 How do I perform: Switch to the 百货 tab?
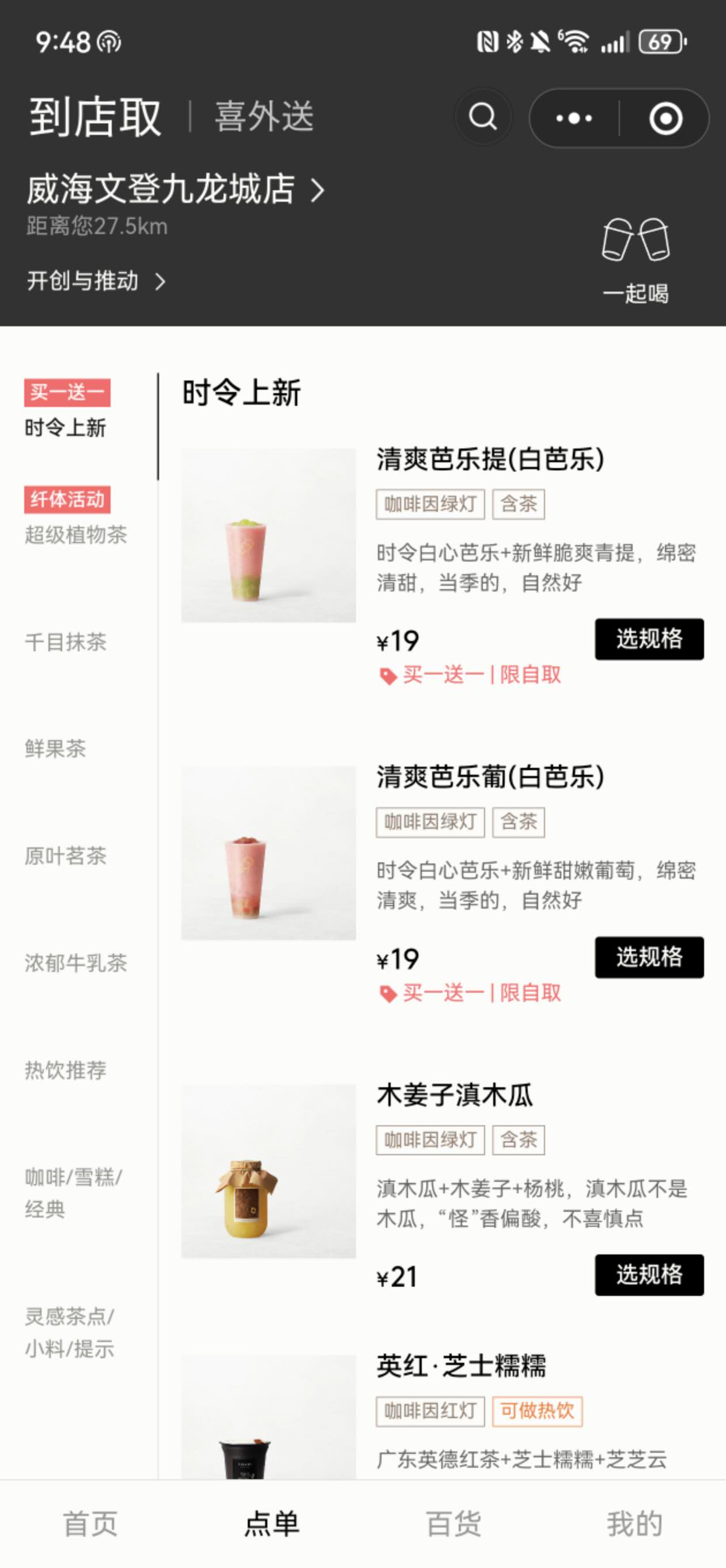pyautogui.click(x=453, y=1524)
